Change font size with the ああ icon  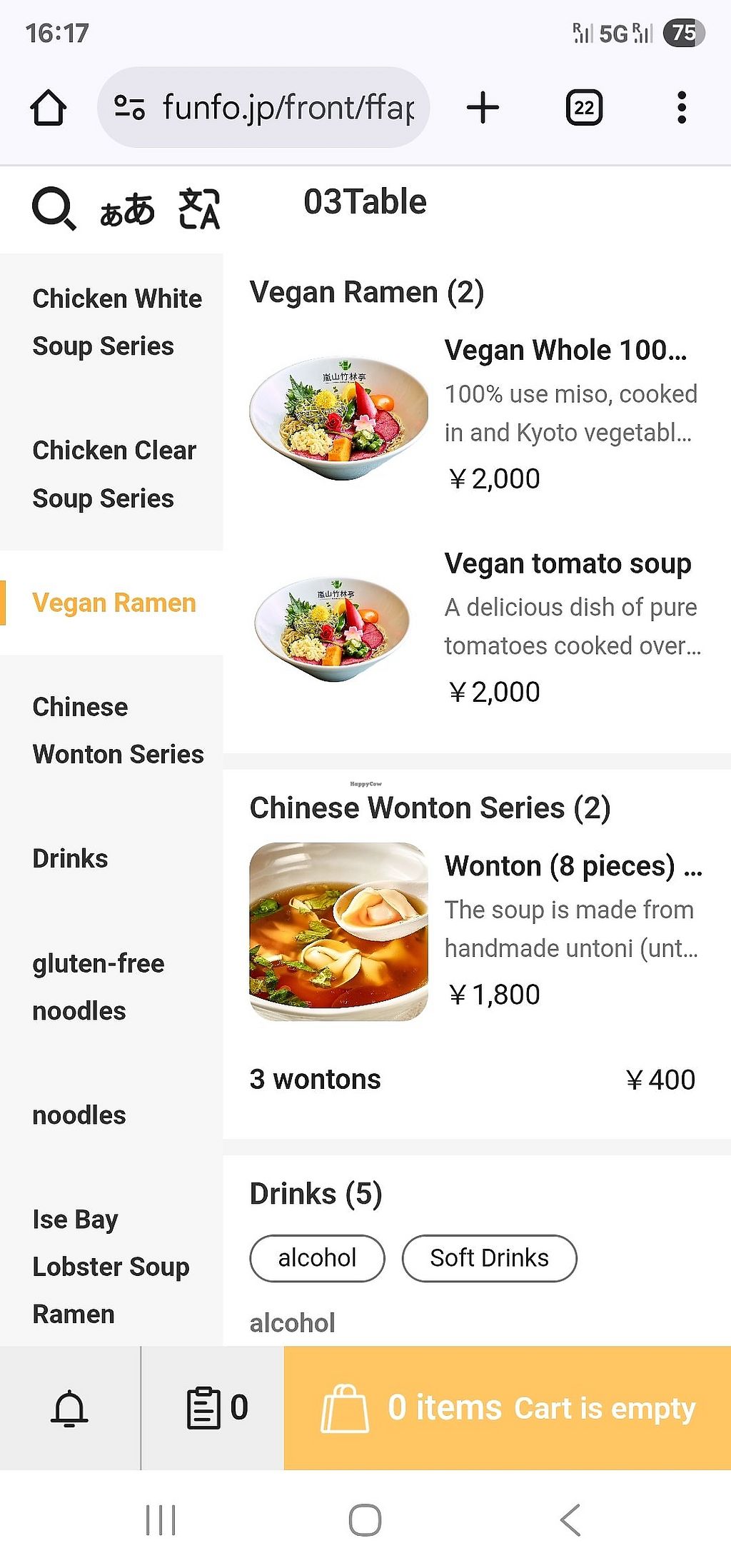tap(127, 210)
